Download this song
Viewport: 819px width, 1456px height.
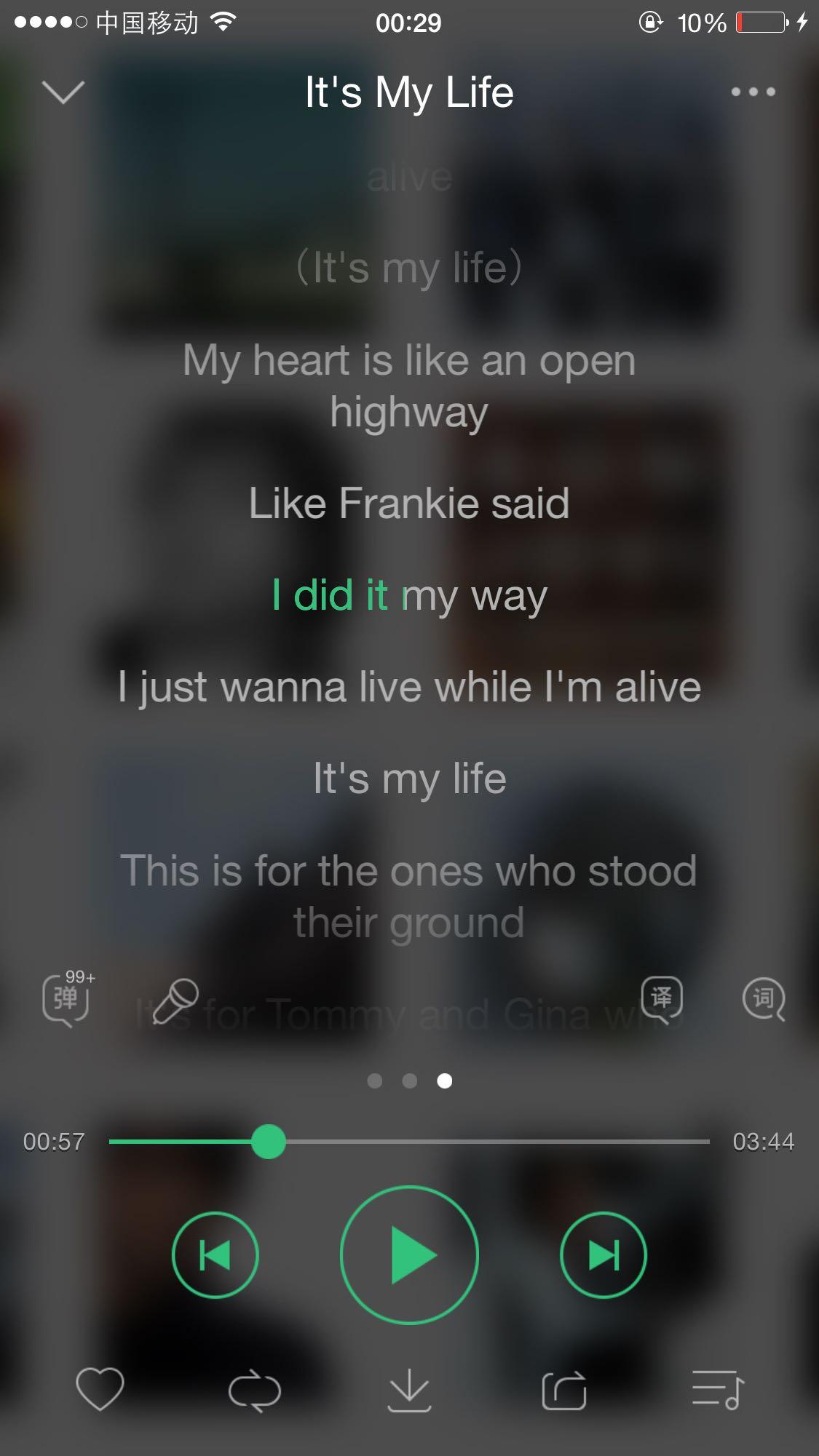(x=409, y=1390)
